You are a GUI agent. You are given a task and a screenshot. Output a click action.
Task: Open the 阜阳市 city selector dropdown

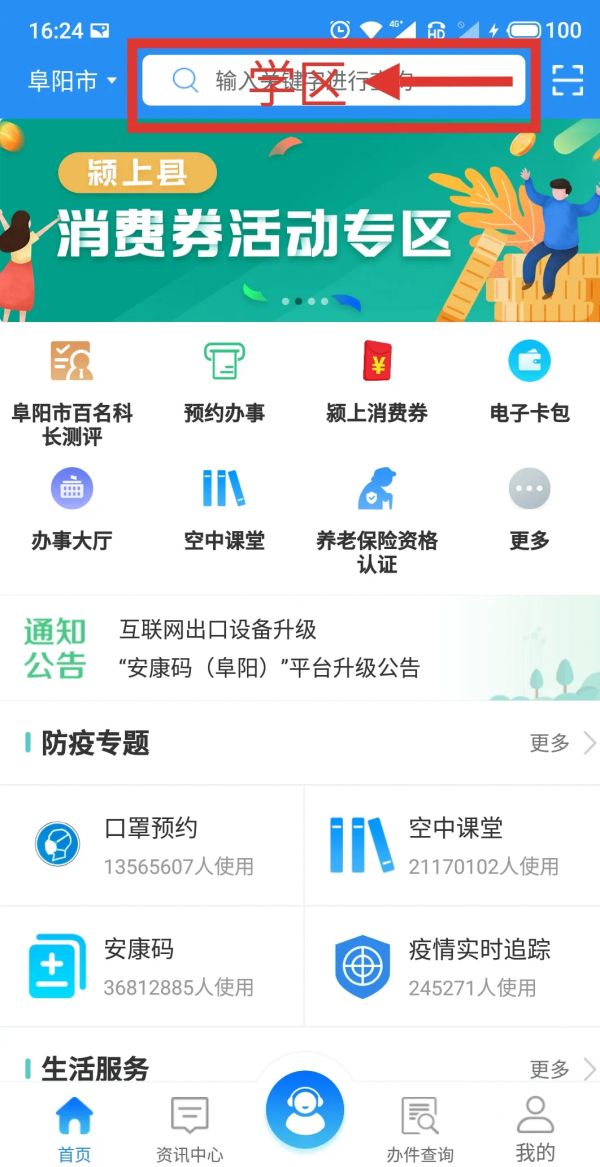click(x=72, y=81)
